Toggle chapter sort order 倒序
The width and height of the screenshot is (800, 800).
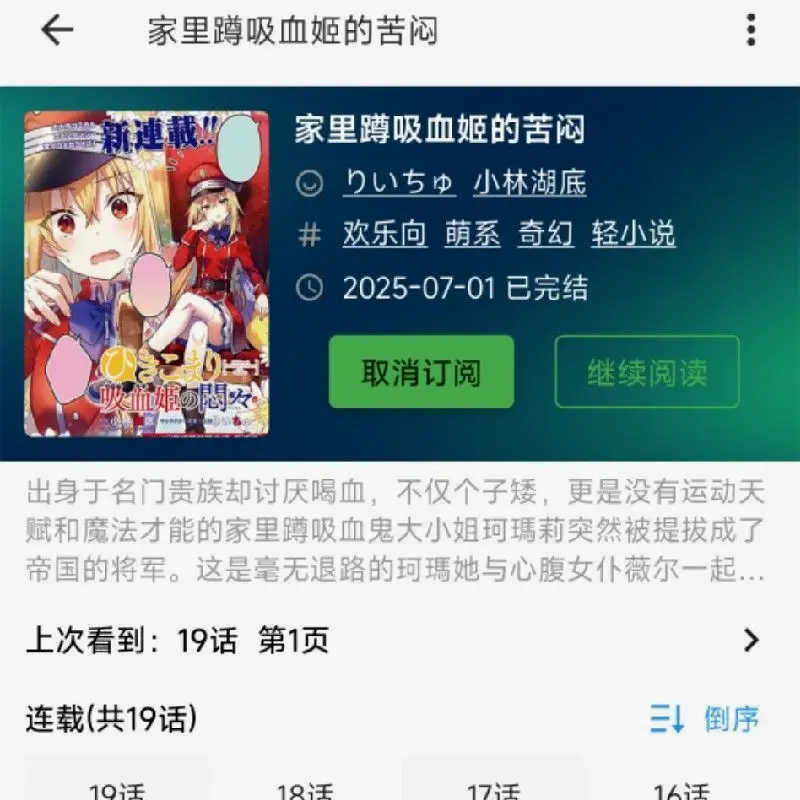[705, 718]
